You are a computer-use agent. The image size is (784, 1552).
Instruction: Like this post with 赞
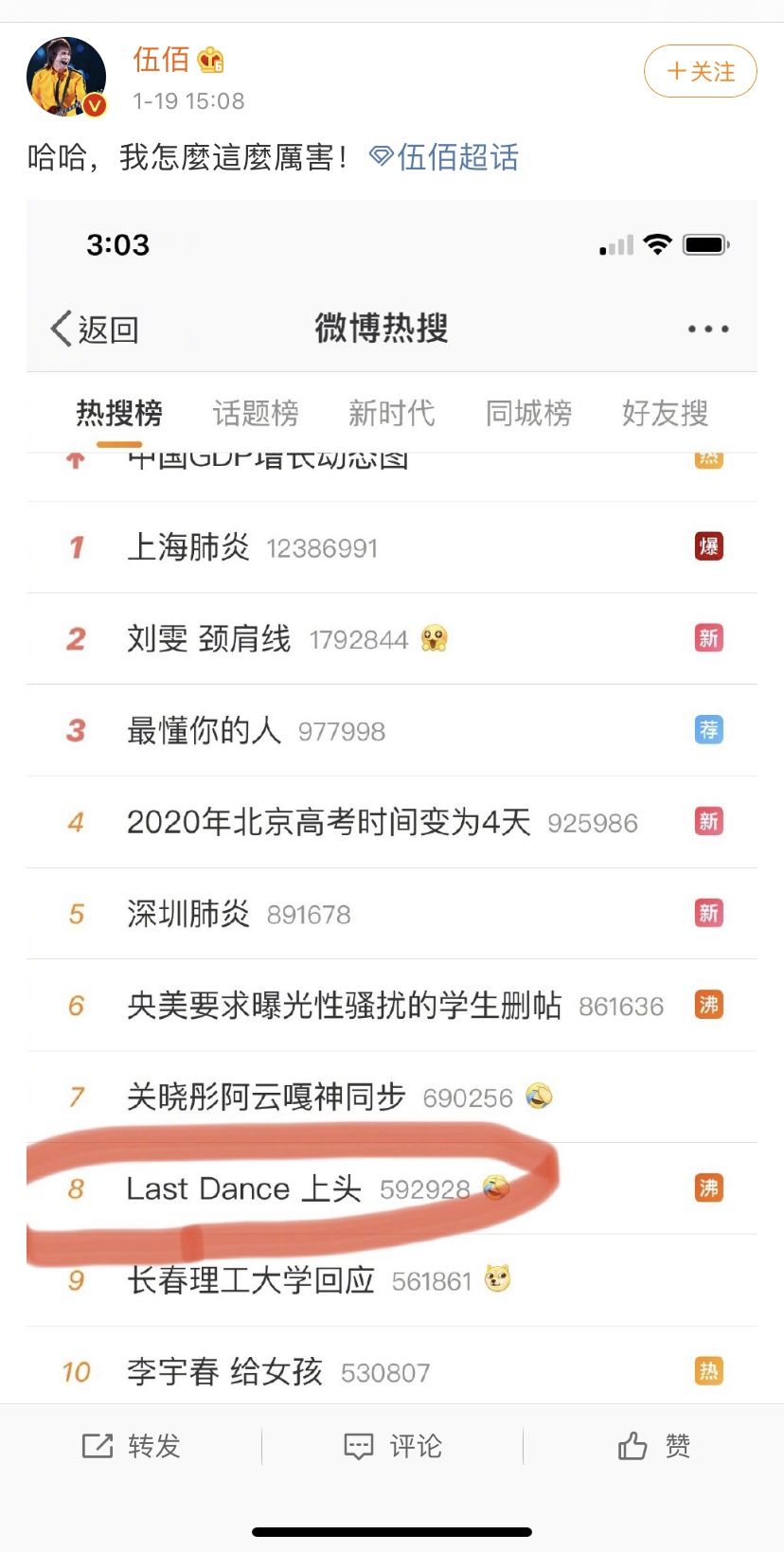pyautogui.click(x=653, y=1446)
